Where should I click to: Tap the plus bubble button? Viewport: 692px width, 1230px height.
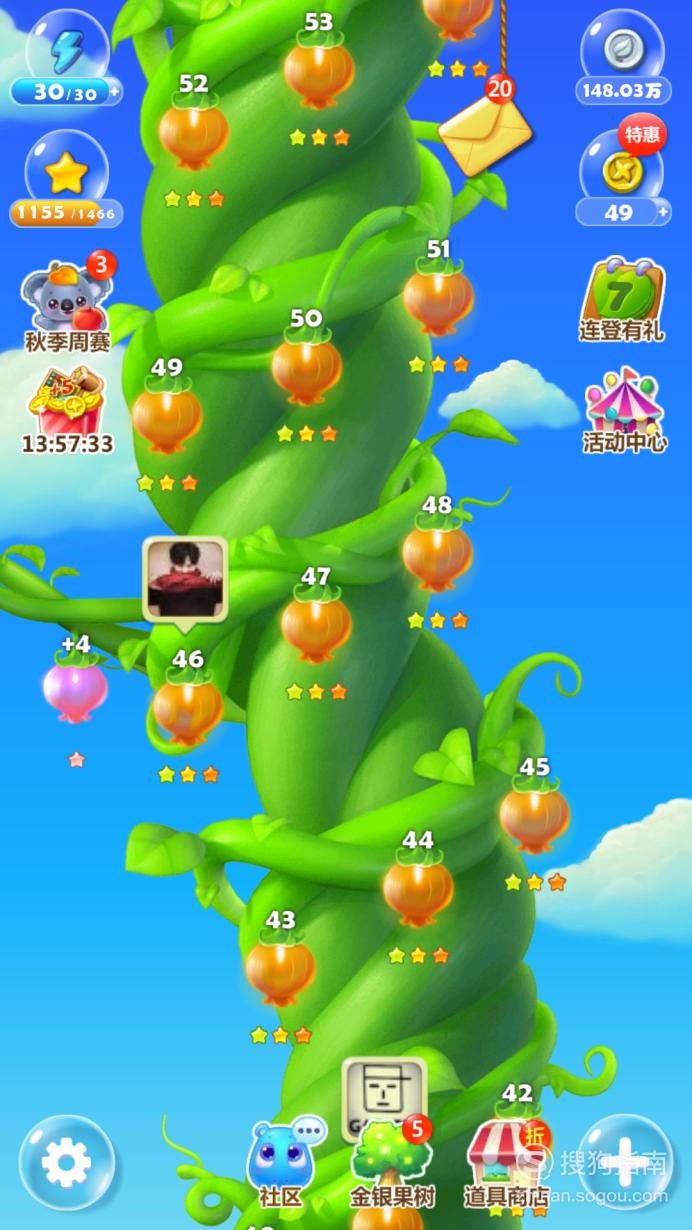[x=625, y=1162]
